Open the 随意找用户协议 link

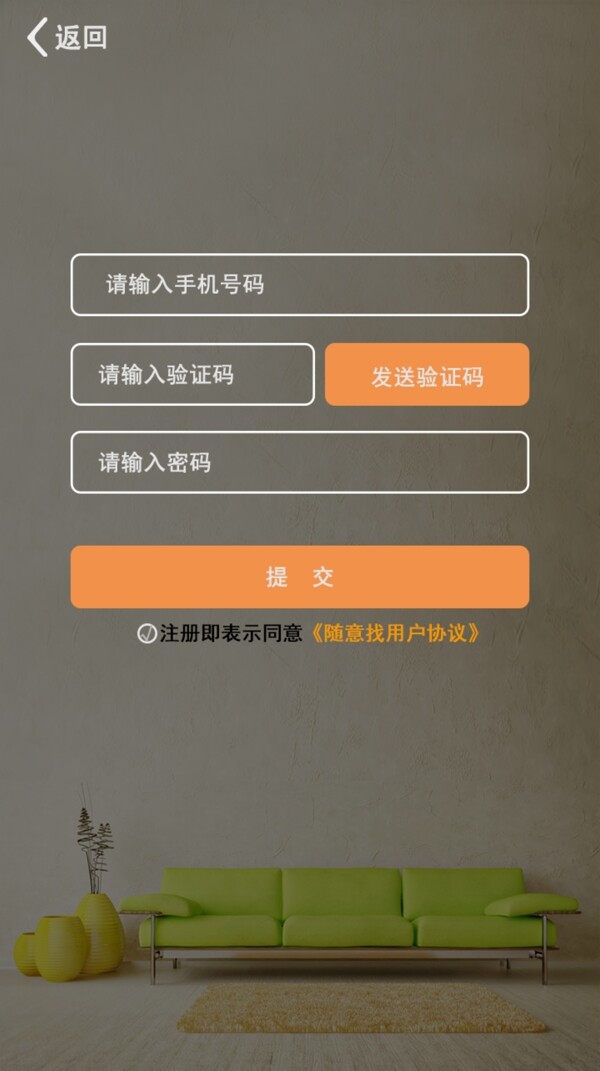tap(395, 634)
